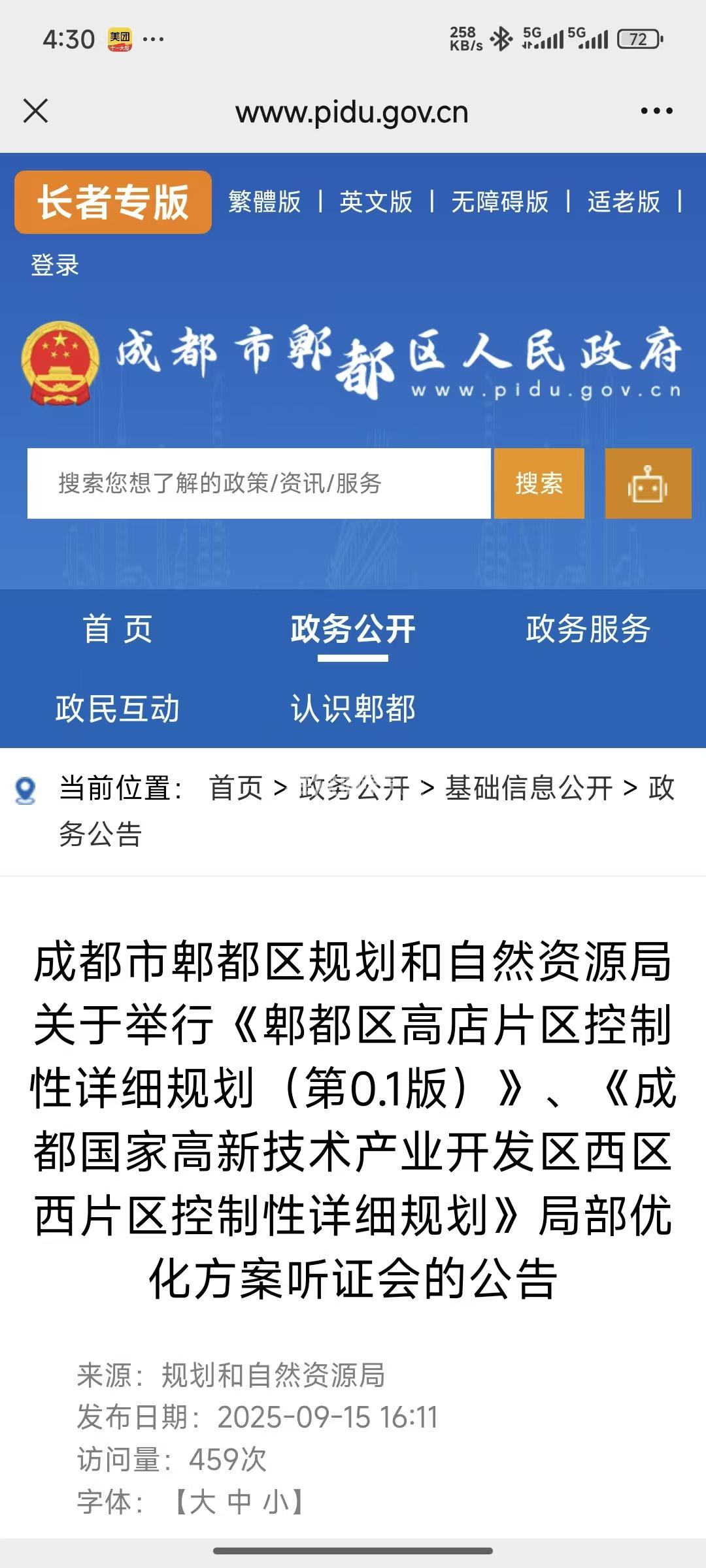Select the 政务公开 tab
This screenshot has width=706, height=1568.
[x=353, y=629]
